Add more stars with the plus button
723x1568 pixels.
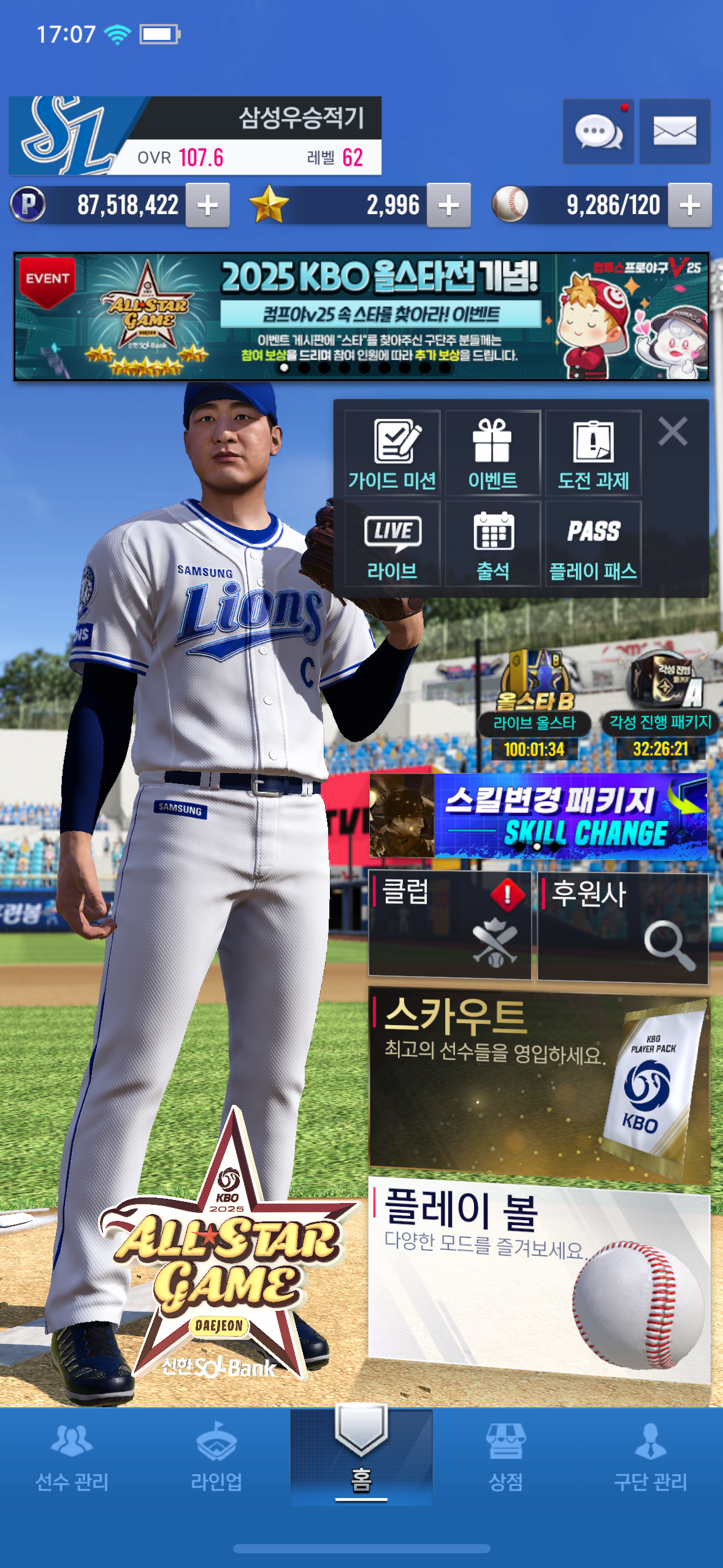click(x=449, y=206)
